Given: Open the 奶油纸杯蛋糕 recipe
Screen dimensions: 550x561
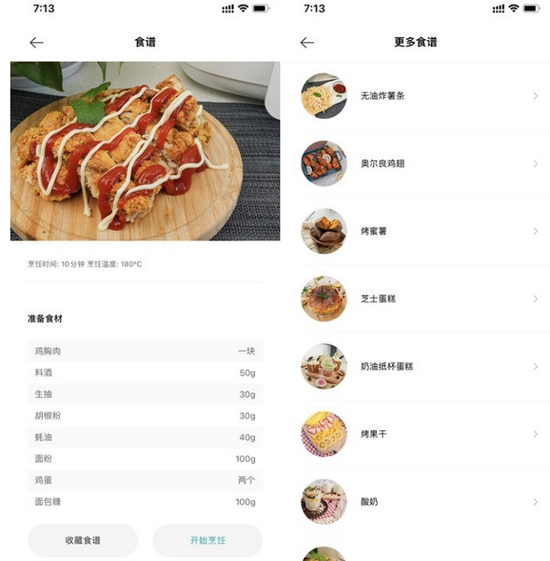Looking at the screenshot, I should [x=422, y=366].
